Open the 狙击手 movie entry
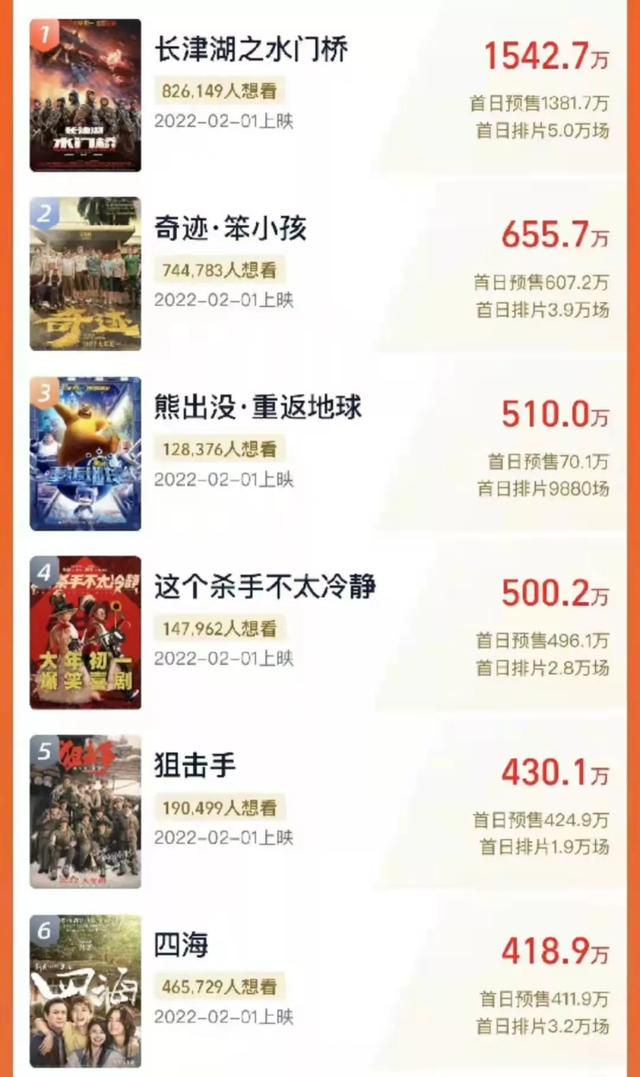 [x=196, y=766]
